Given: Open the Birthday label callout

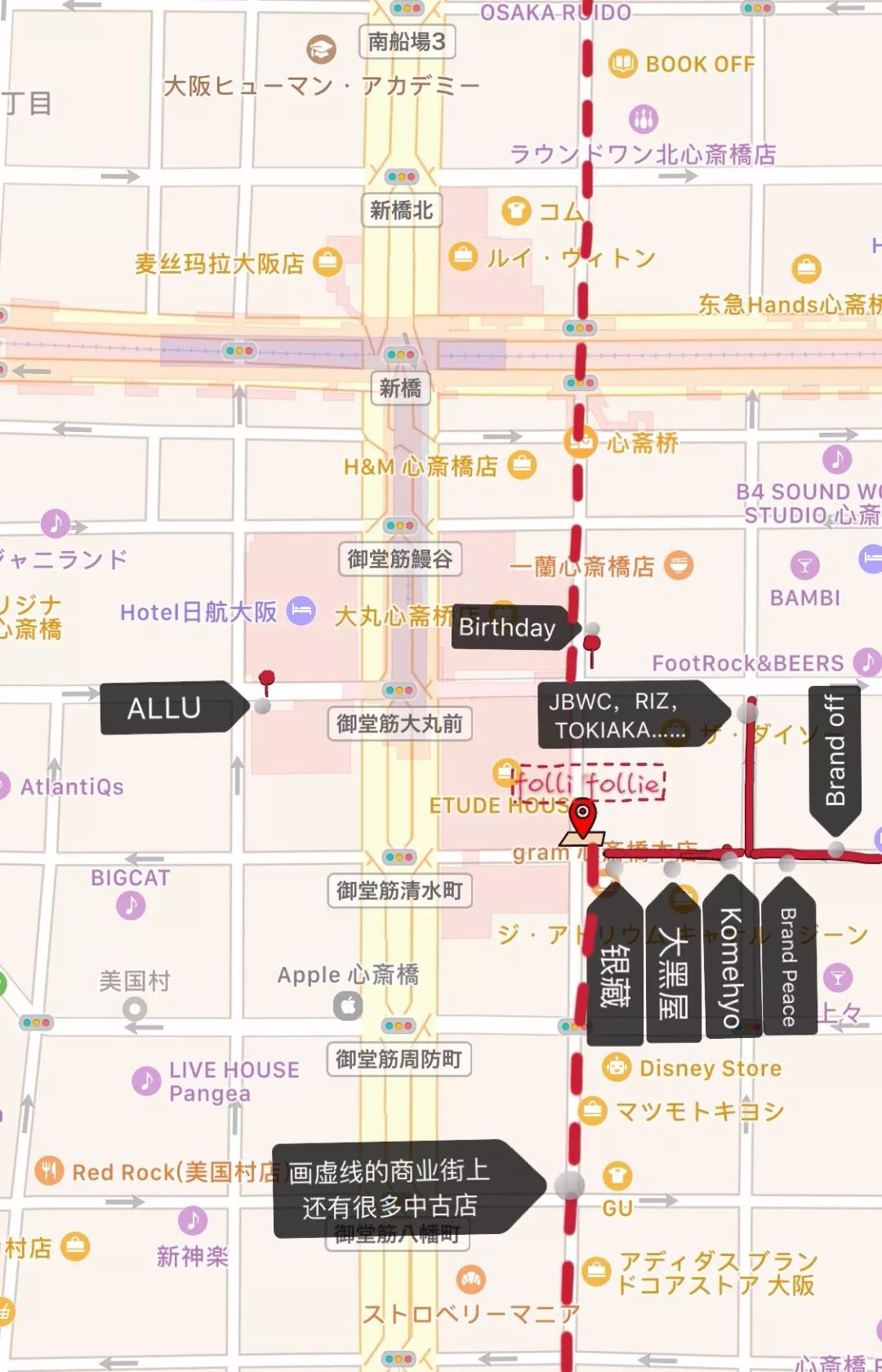Looking at the screenshot, I should click(x=506, y=629).
